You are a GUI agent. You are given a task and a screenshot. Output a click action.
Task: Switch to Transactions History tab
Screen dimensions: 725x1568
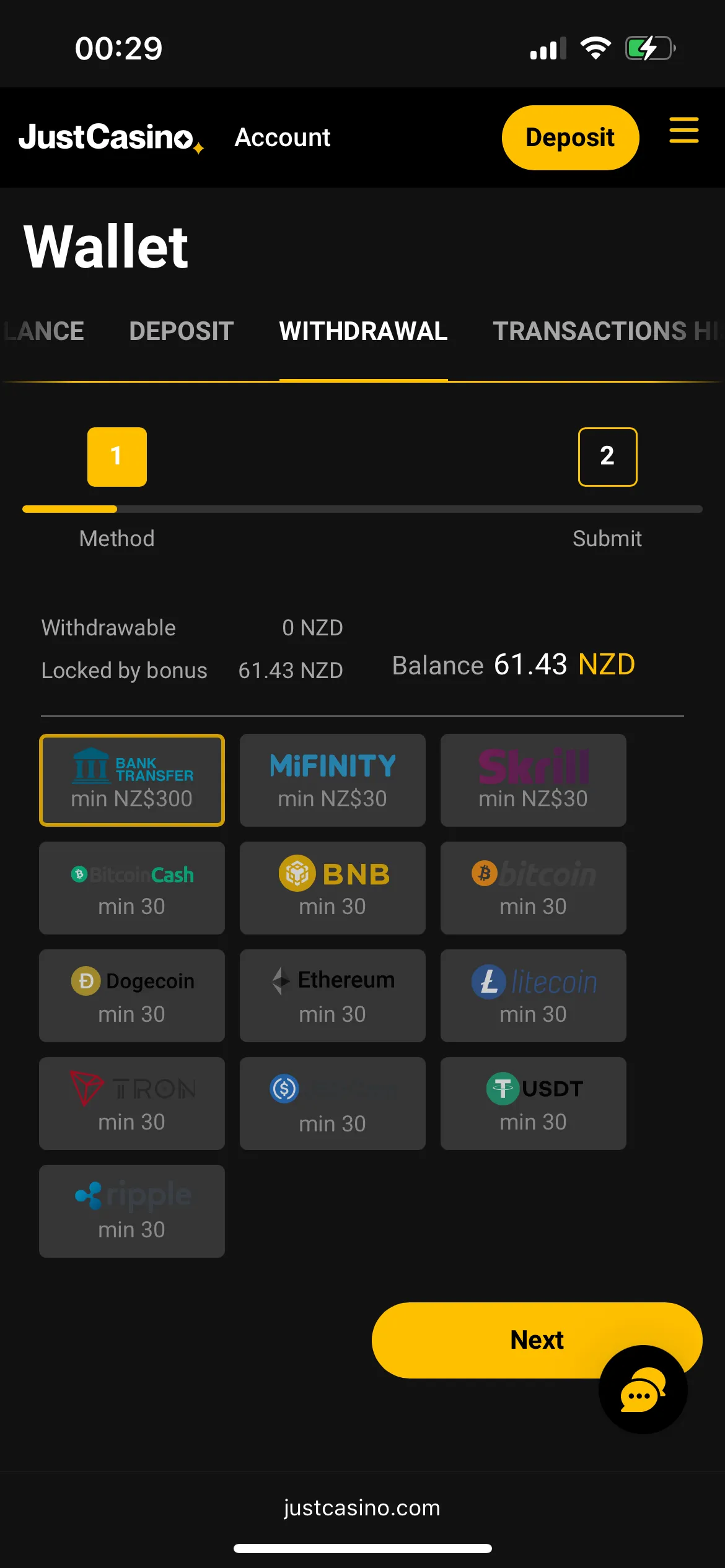click(x=604, y=331)
